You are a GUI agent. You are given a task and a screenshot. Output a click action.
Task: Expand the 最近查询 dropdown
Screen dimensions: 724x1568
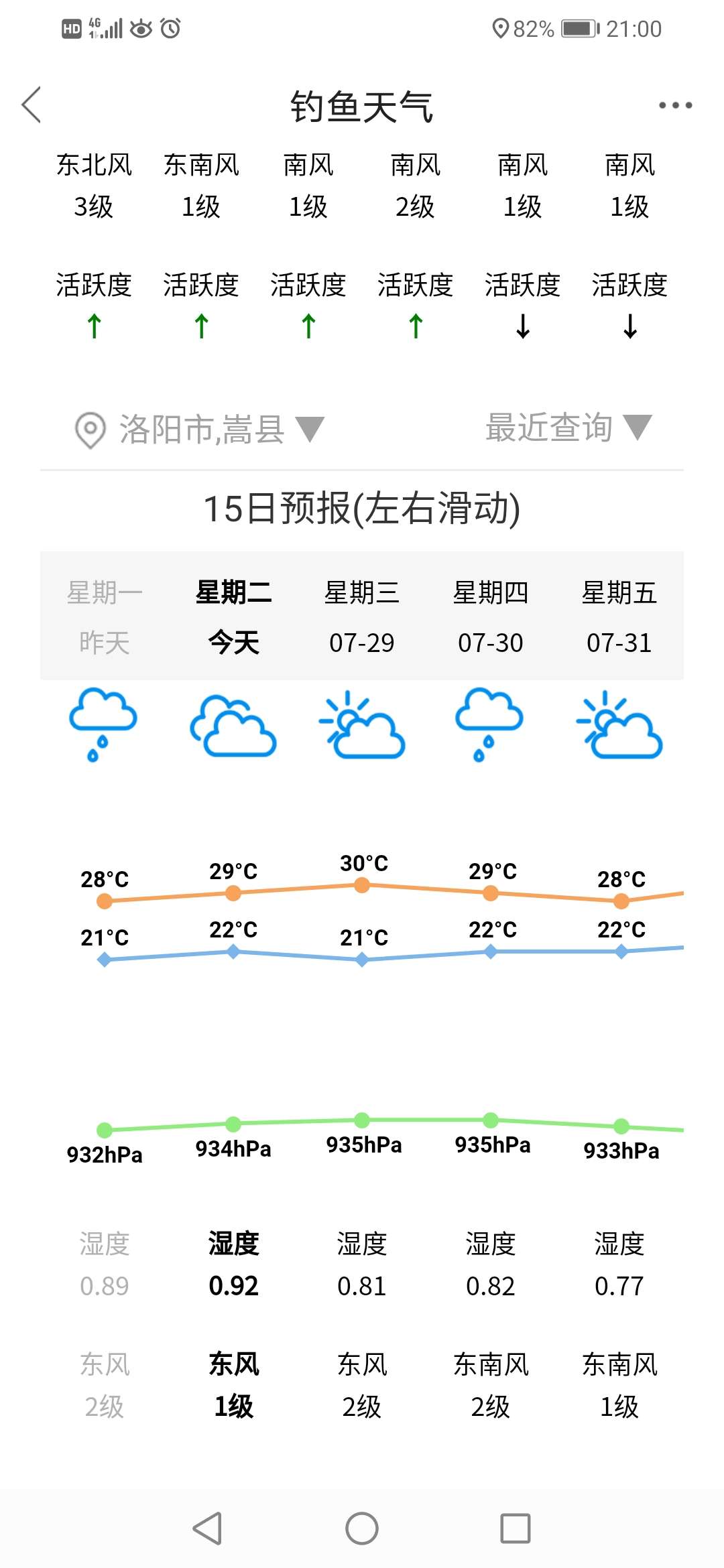pos(567,428)
